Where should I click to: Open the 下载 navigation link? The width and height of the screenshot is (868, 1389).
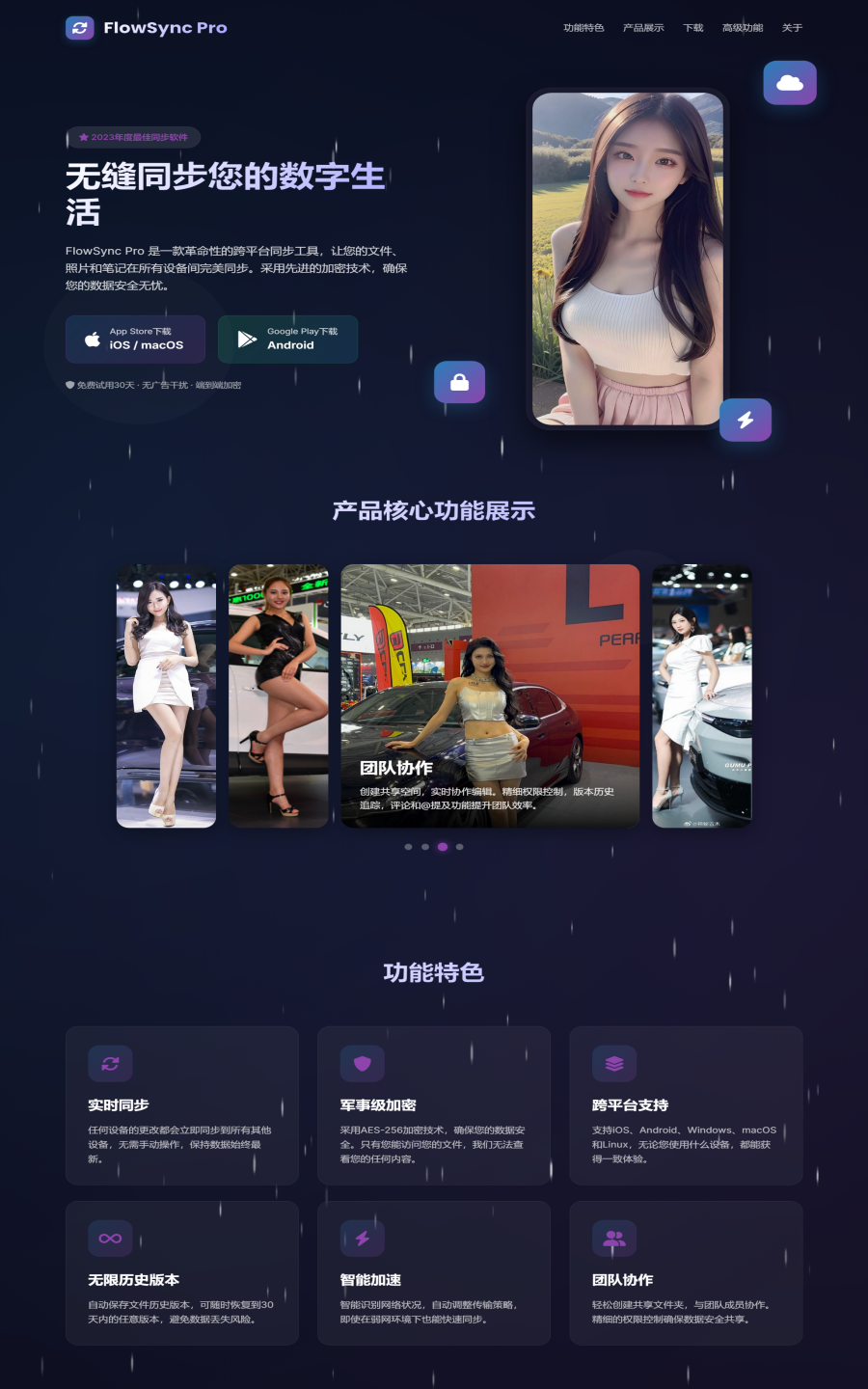coord(693,28)
